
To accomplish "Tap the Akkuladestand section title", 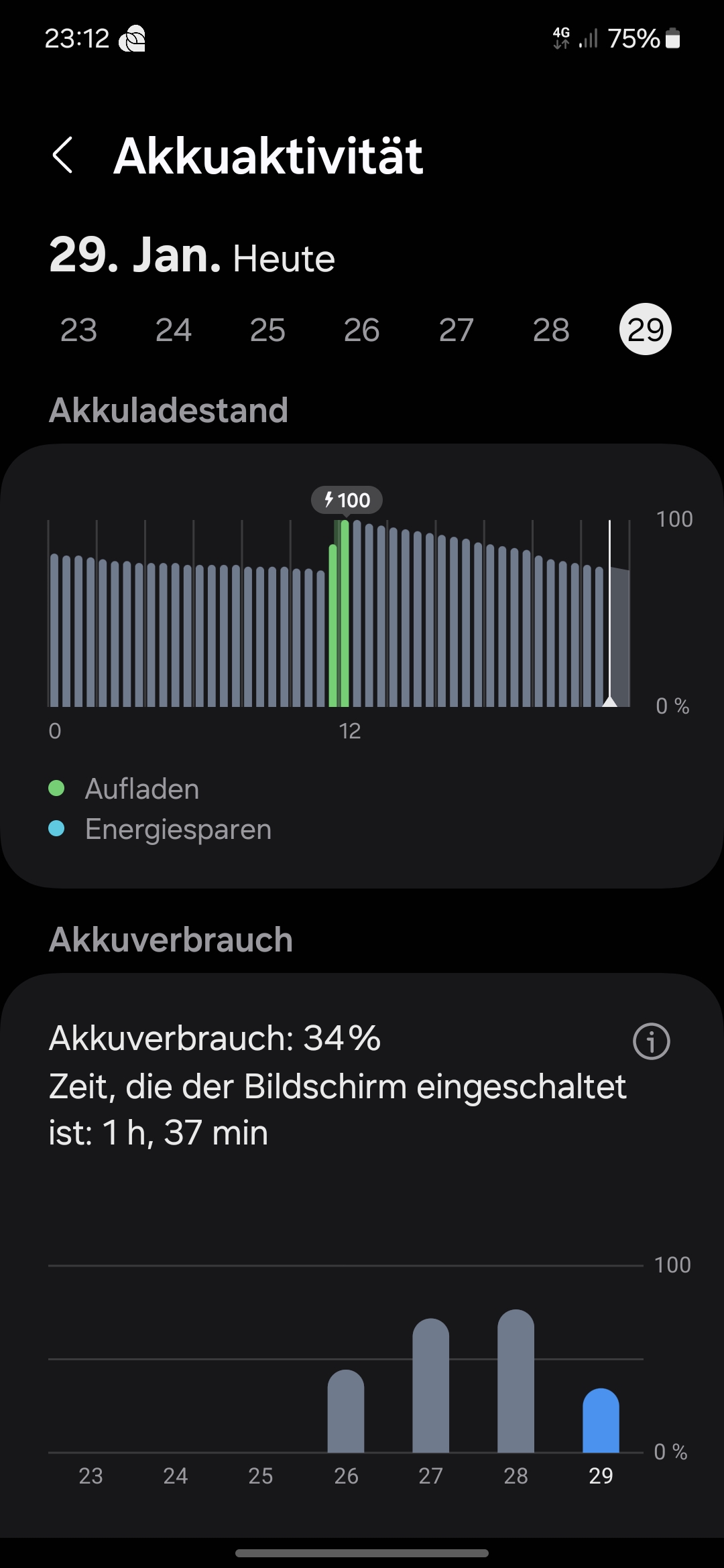I will [168, 411].
